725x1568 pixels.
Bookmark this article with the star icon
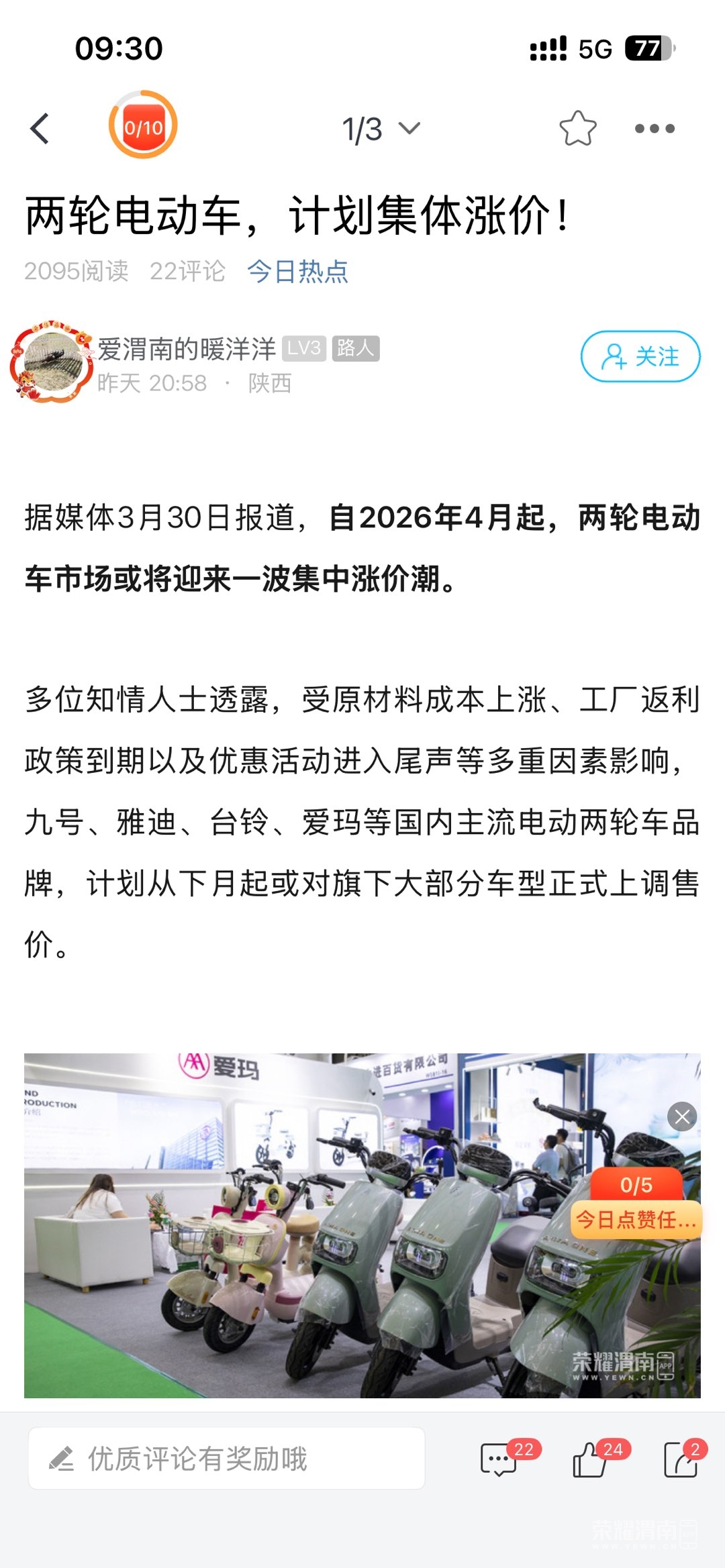[x=577, y=128]
